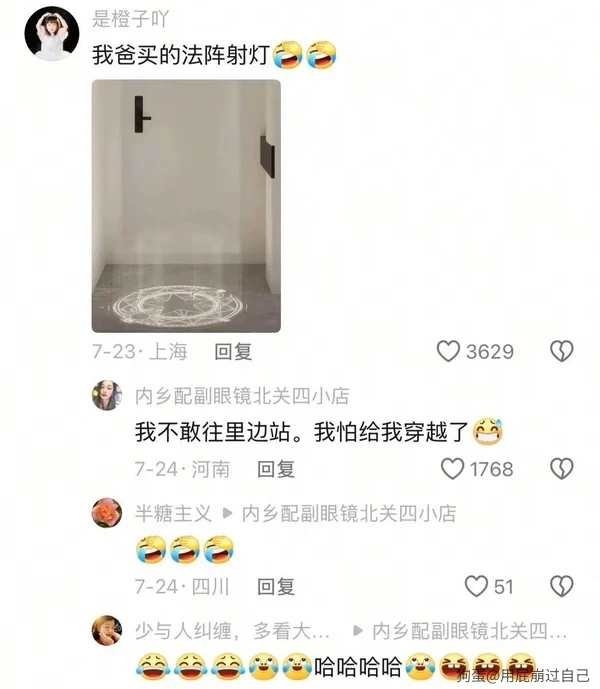Reply to the comment from 河南 on 7-24
Viewport: 600px width, 689px height.
[276, 468]
